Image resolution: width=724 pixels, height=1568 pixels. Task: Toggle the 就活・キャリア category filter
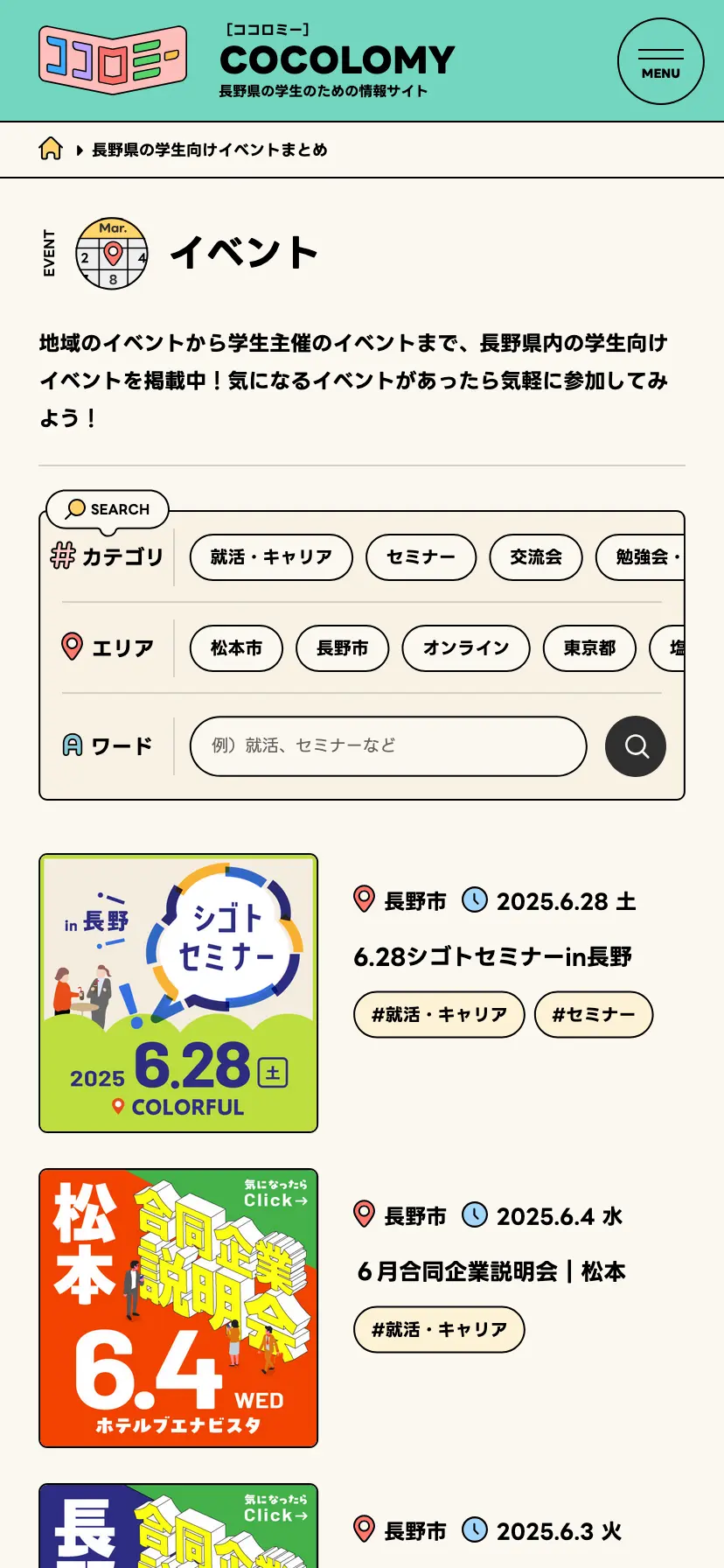270,557
